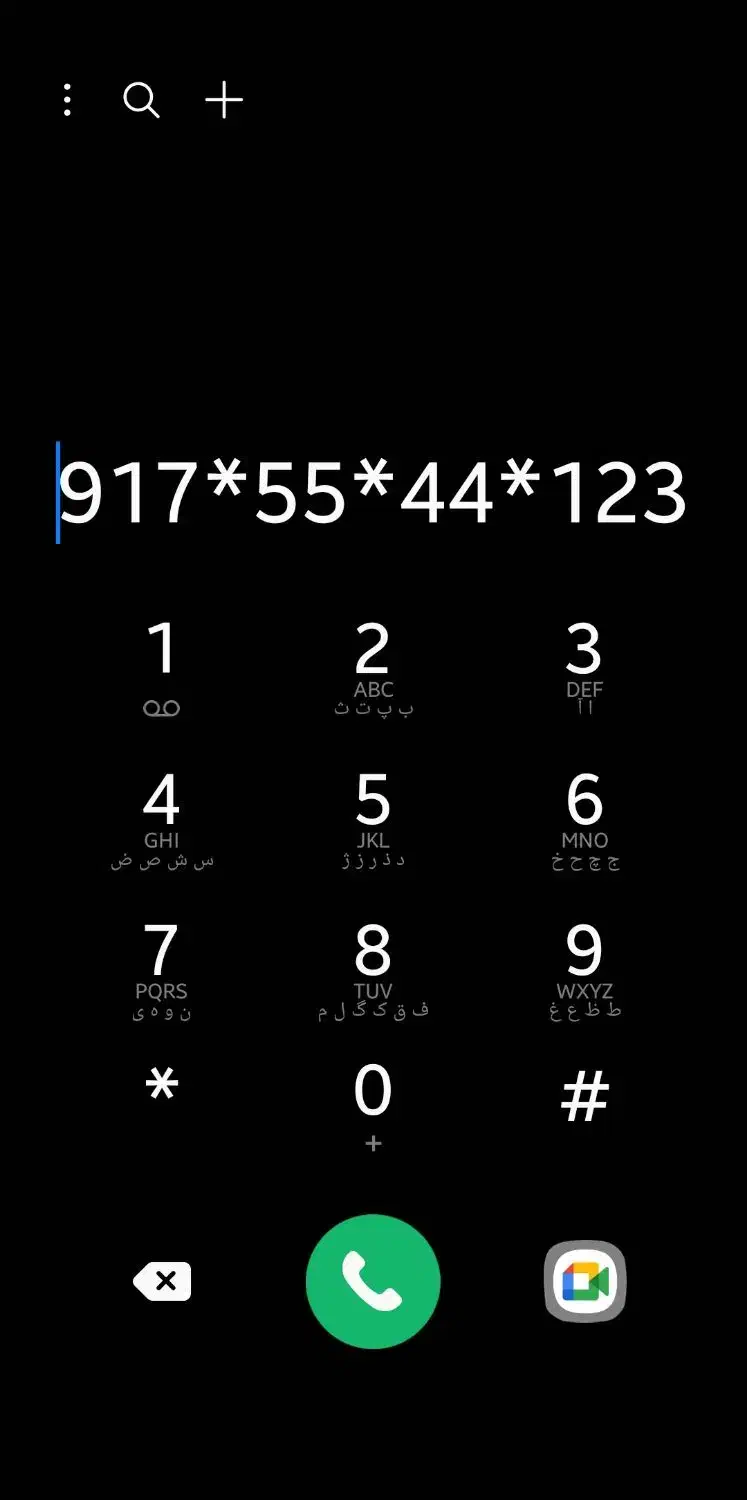Start a Google Meet video call
Screen dimensions: 747x1500
[585, 1281]
